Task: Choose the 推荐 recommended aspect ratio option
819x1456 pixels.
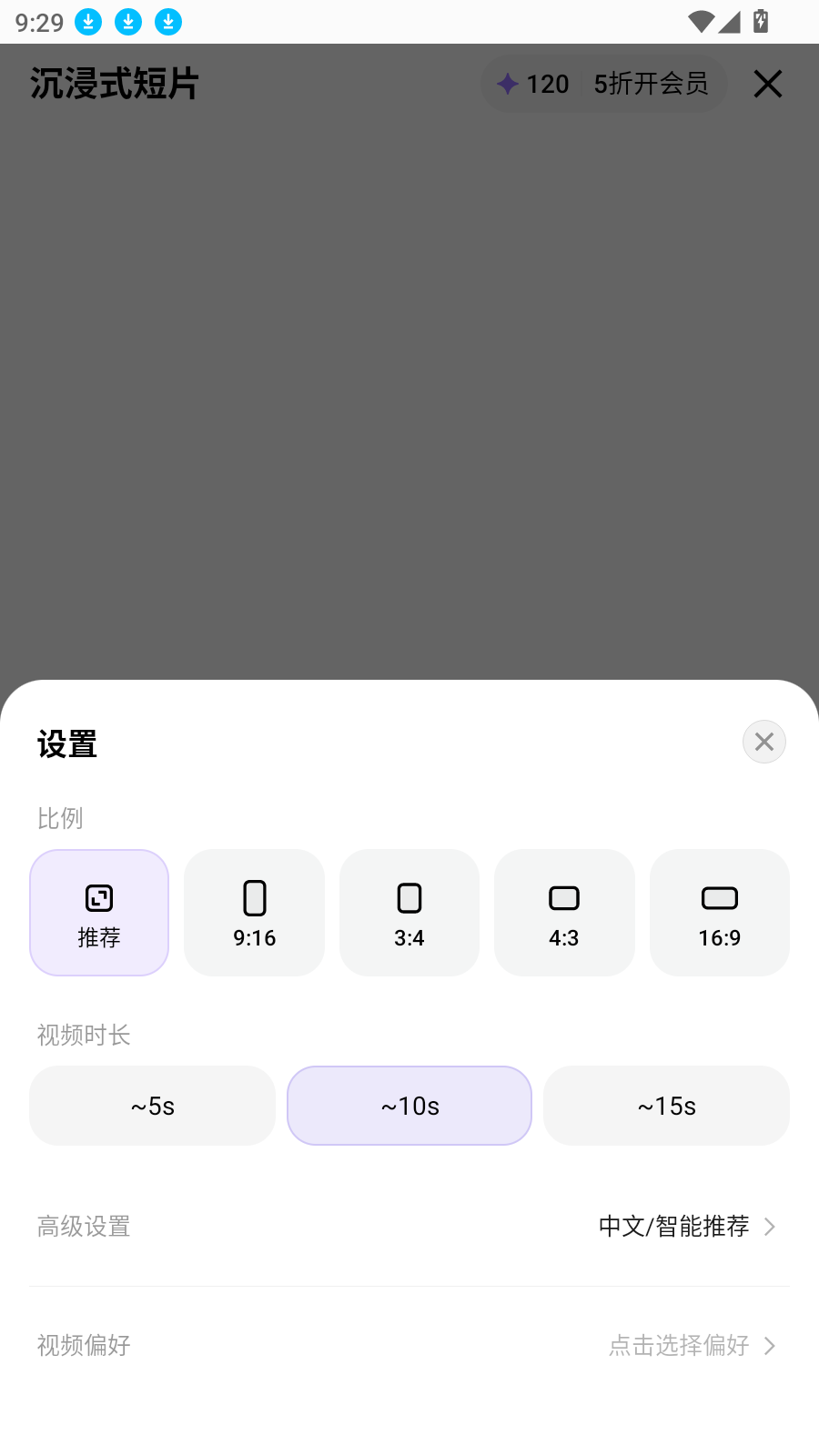Action: [99, 912]
